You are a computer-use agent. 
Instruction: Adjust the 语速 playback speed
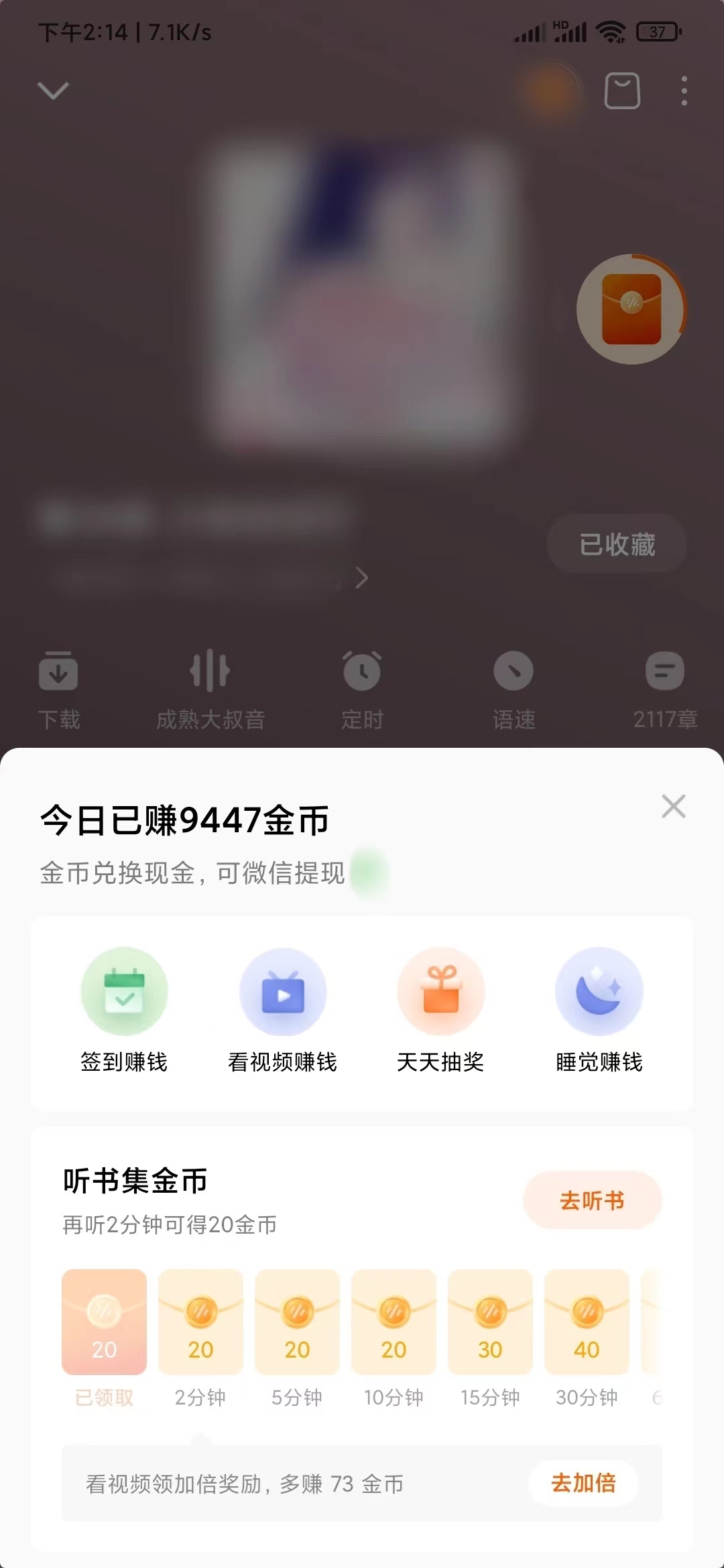point(511,690)
